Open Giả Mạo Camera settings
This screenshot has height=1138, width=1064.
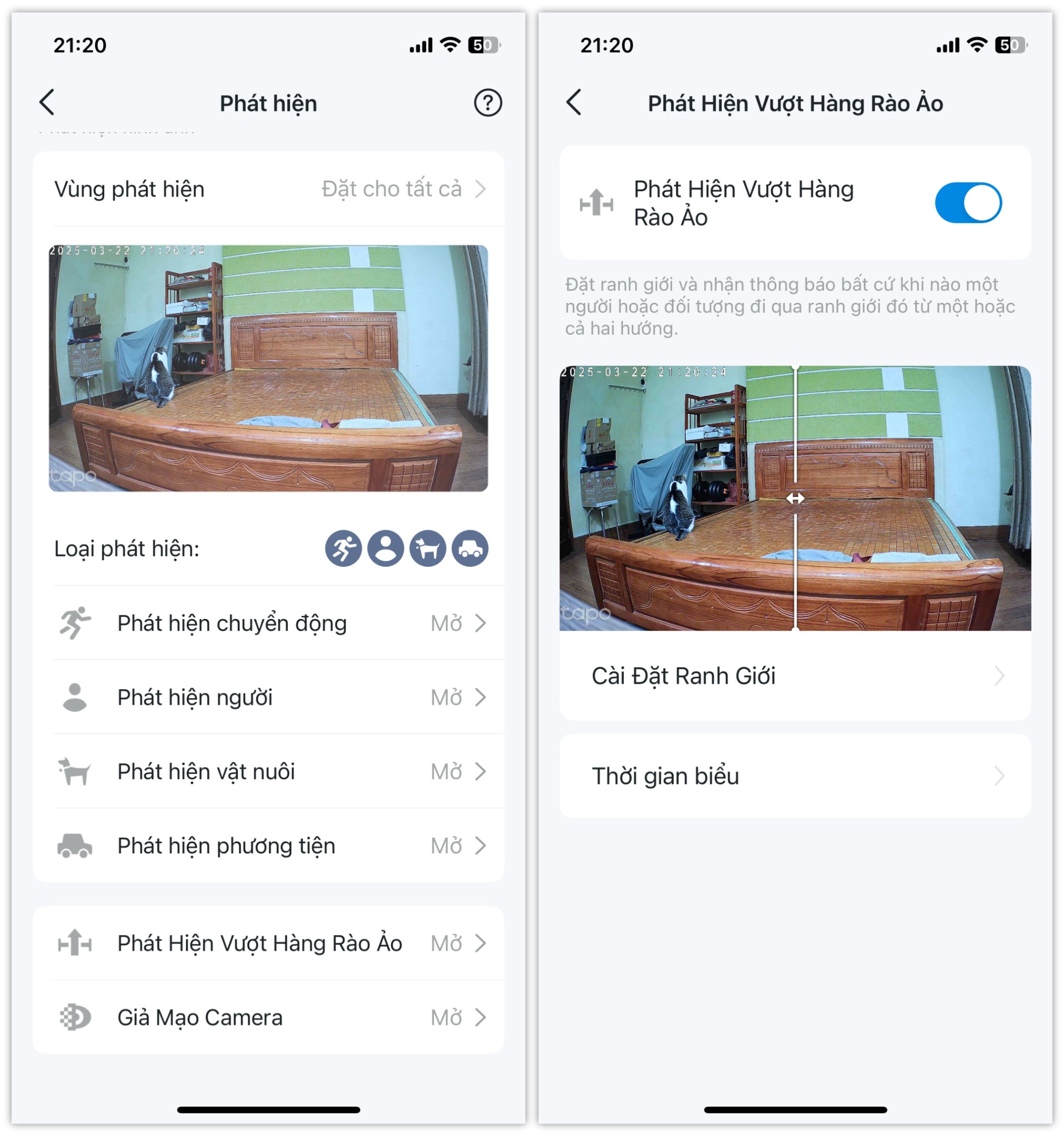pos(269,1017)
